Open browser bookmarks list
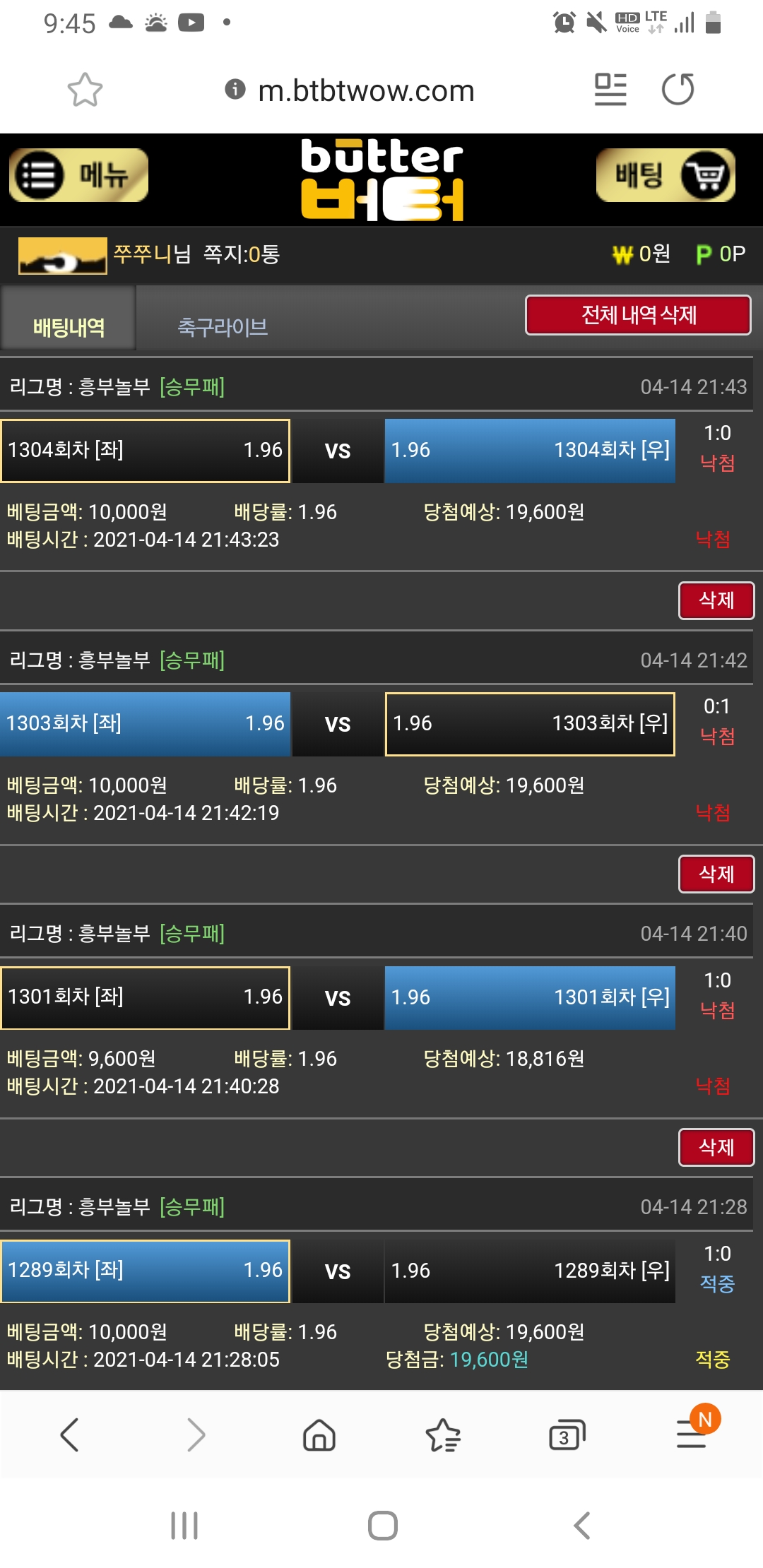This screenshot has height=1568, width=763. [443, 1435]
